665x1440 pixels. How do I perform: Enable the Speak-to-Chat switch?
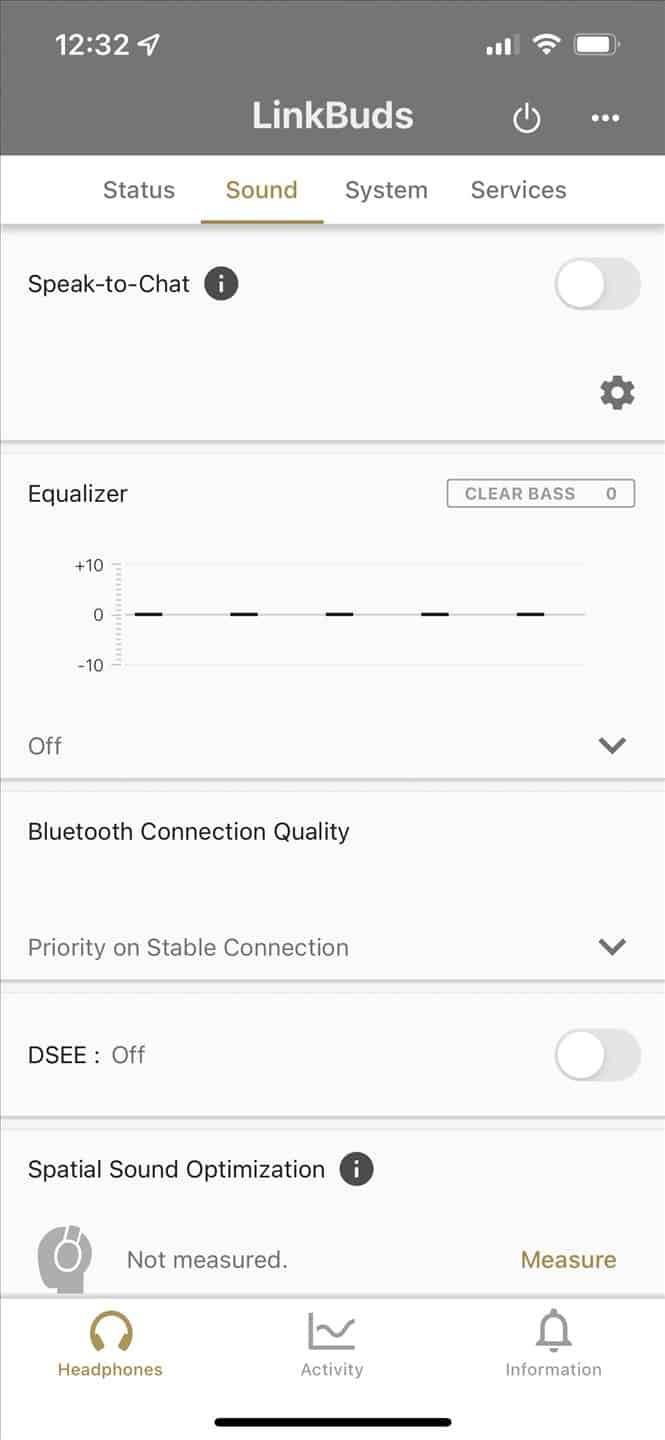(597, 284)
